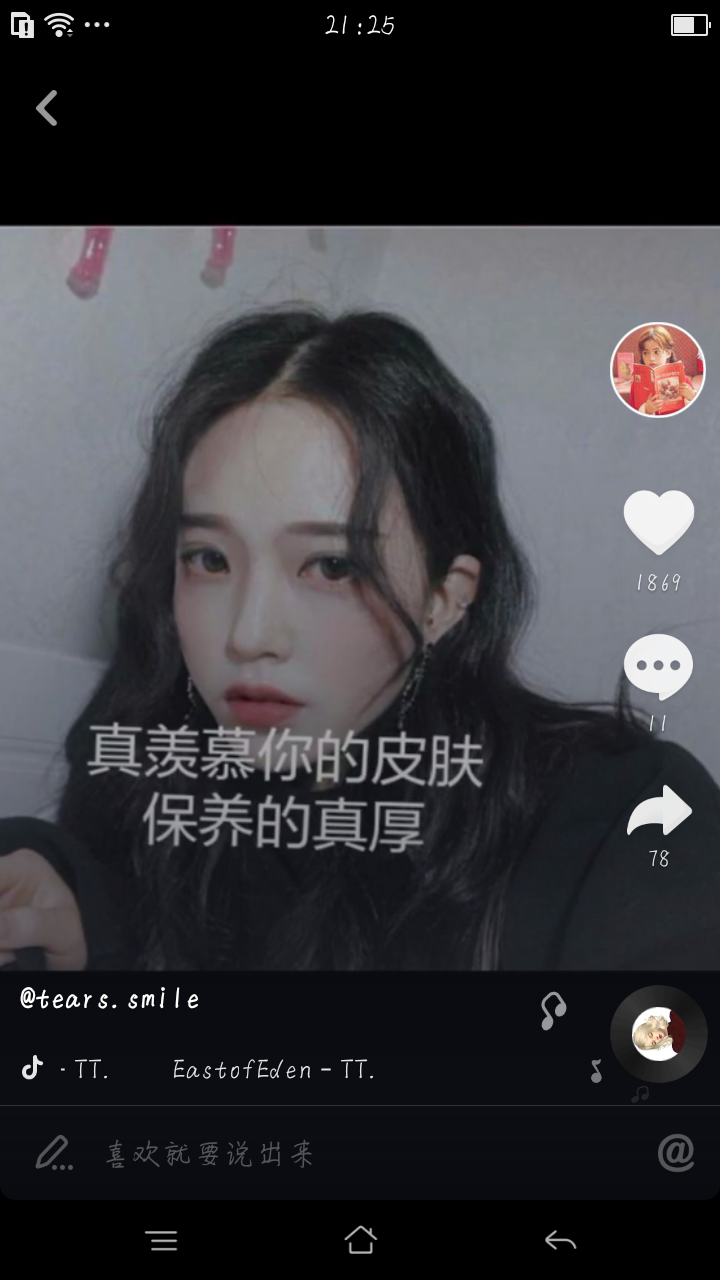Tap the comment field 喜欢就要说出来
The image size is (720, 1280).
[210, 1154]
